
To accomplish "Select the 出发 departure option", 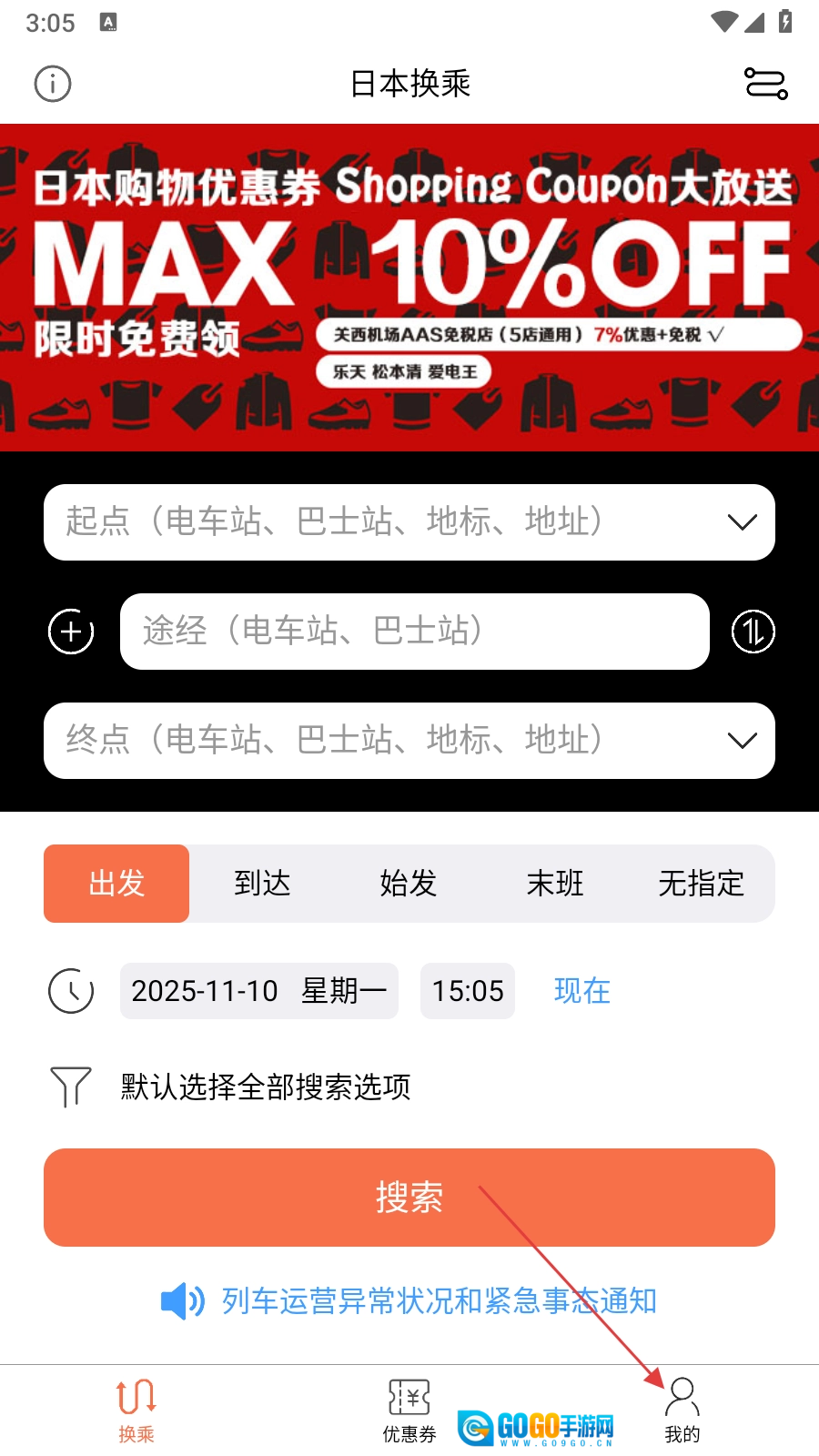I will (116, 884).
